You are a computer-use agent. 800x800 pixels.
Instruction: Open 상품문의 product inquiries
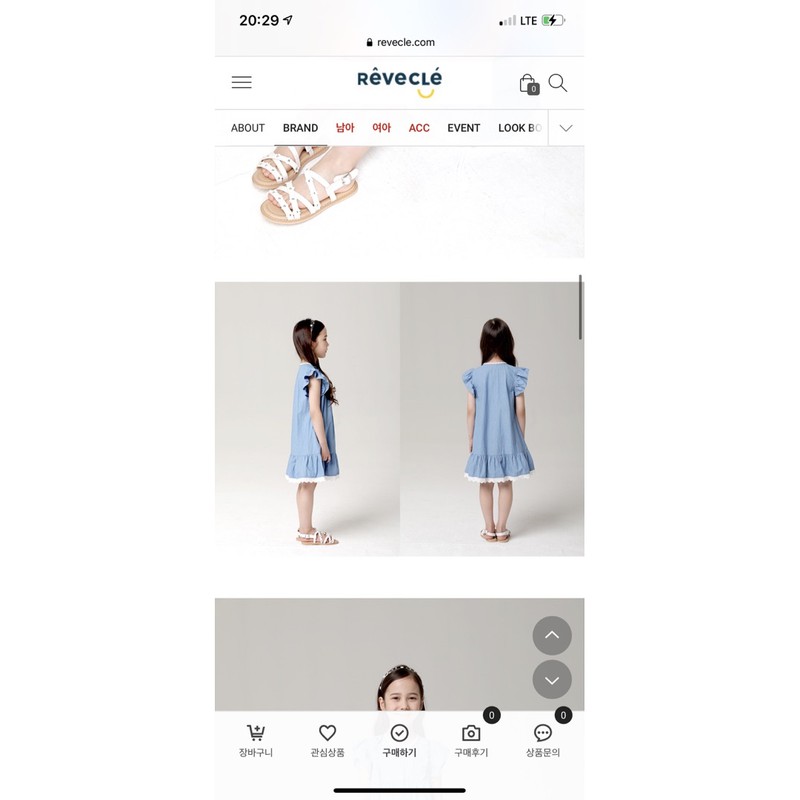(x=543, y=741)
